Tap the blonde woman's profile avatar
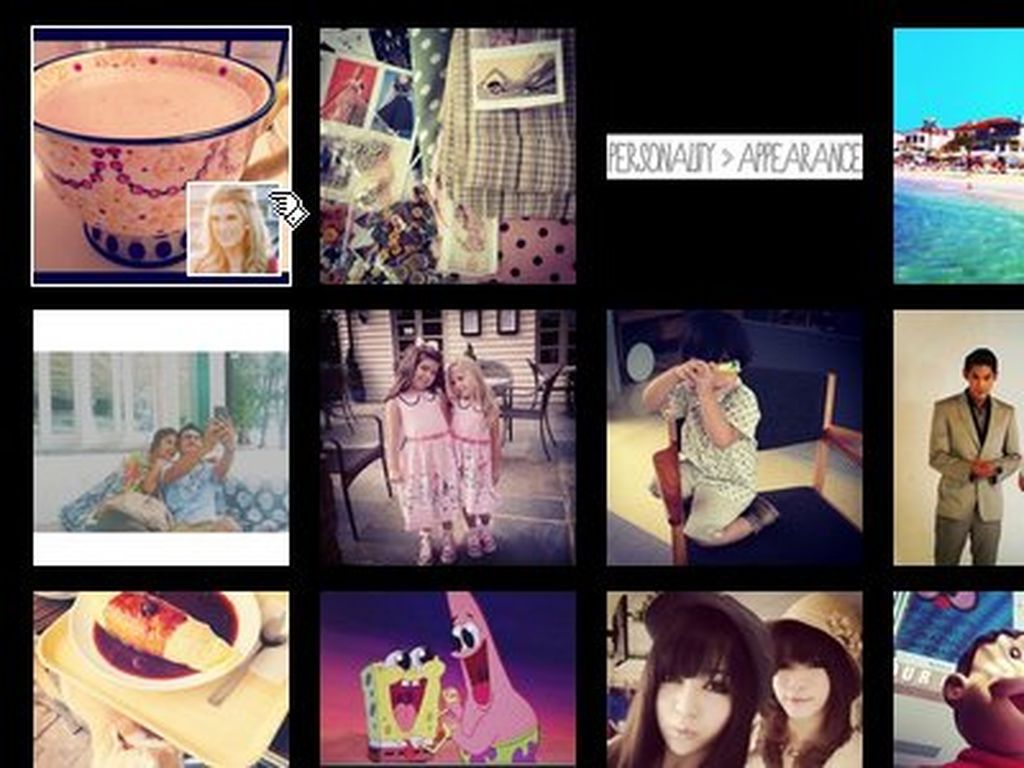1024x768 pixels. 233,228
